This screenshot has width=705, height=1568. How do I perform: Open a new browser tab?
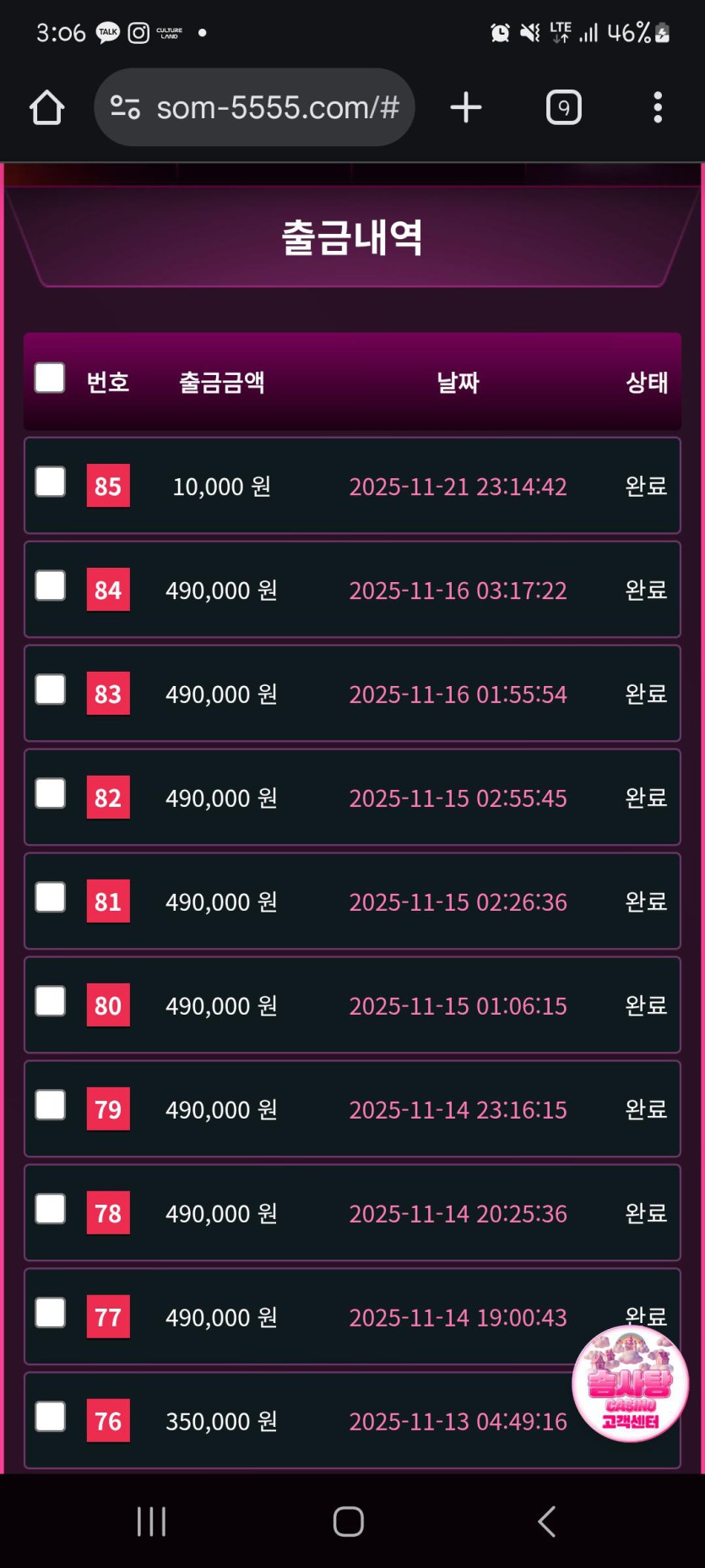click(x=465, y=108)
